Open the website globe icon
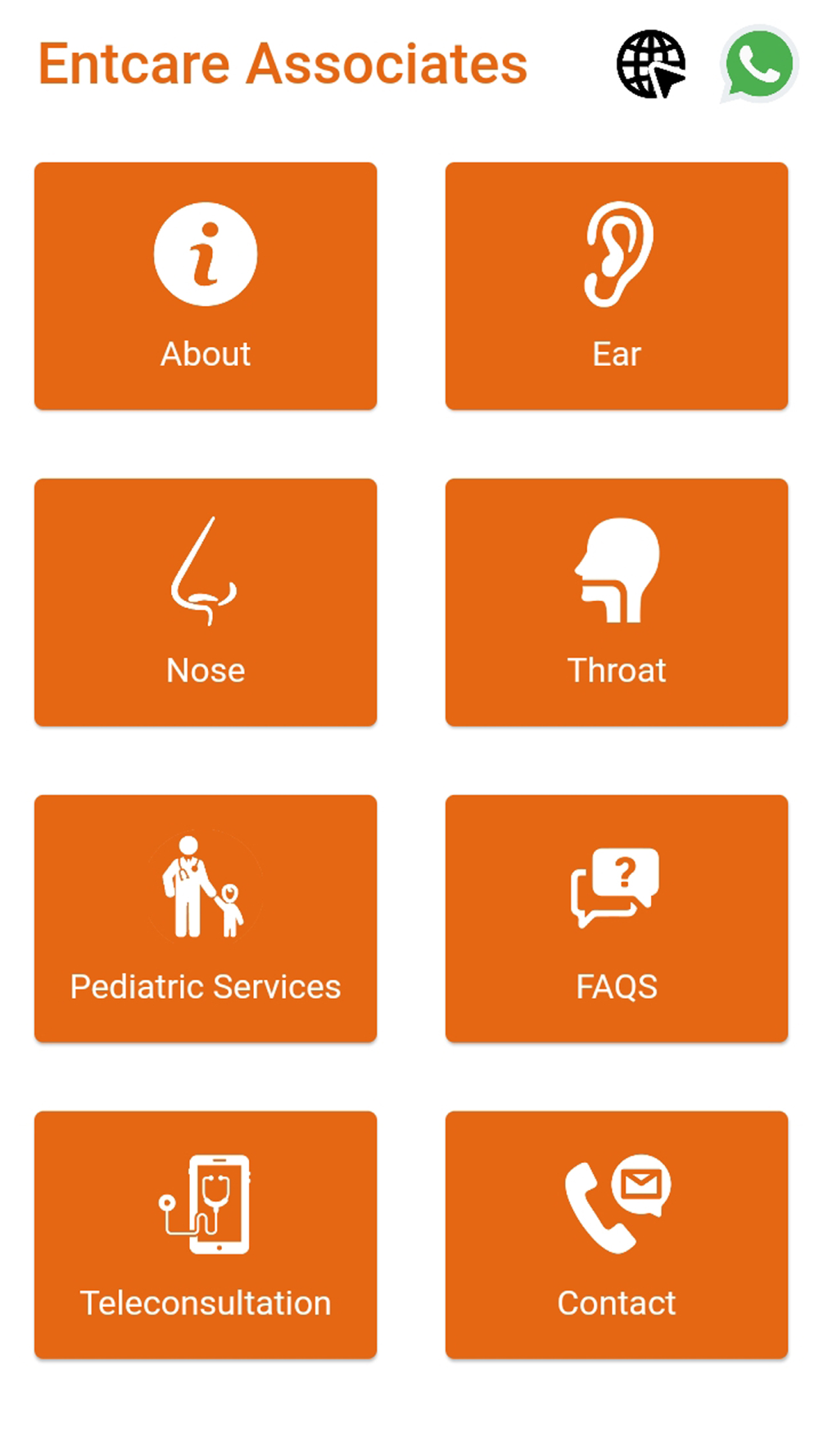Viewport: 819px width, 1456px height. 651,64
